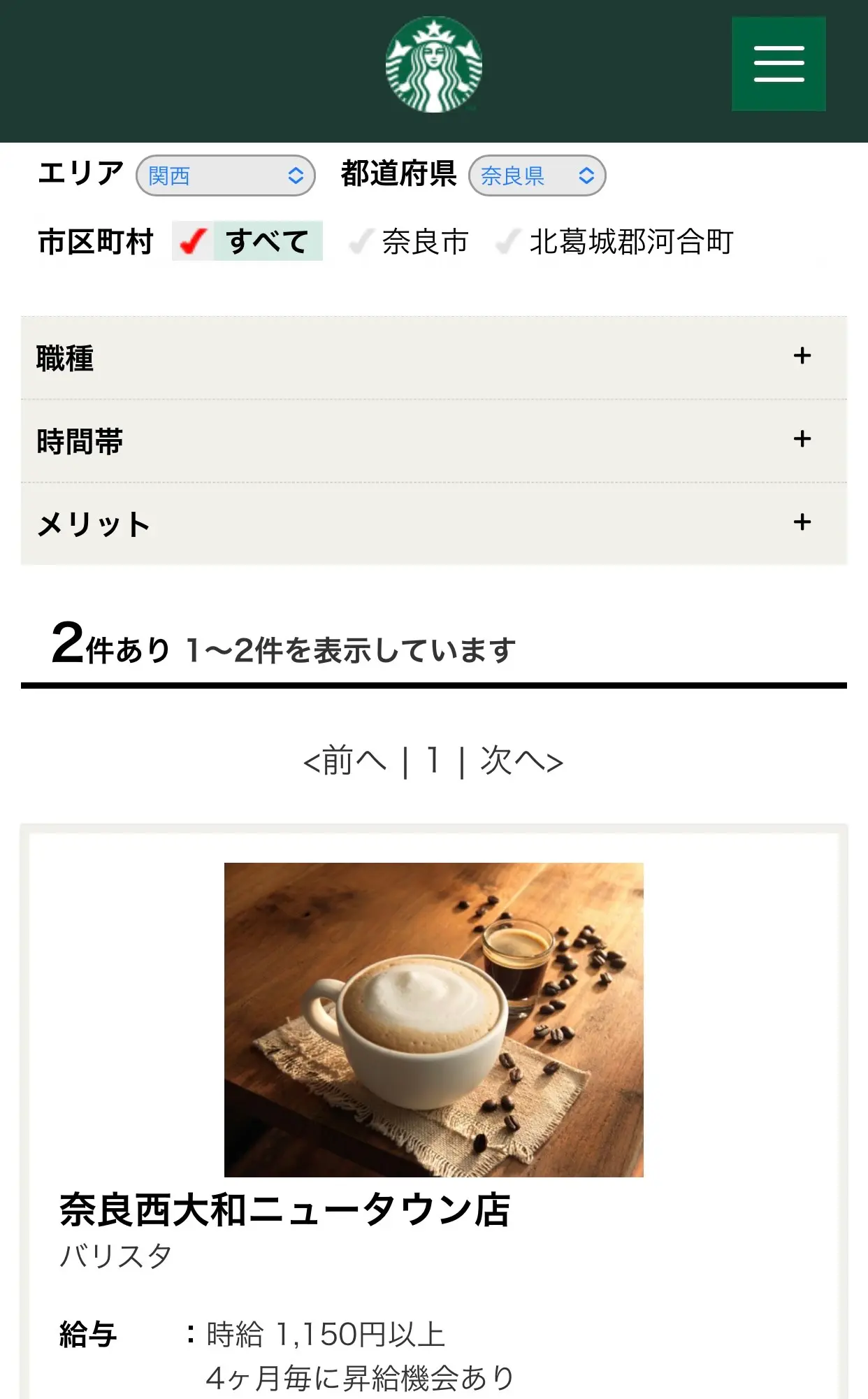Open the 都道府県 dropdown showing 奈良県

[x=537, y=175]
